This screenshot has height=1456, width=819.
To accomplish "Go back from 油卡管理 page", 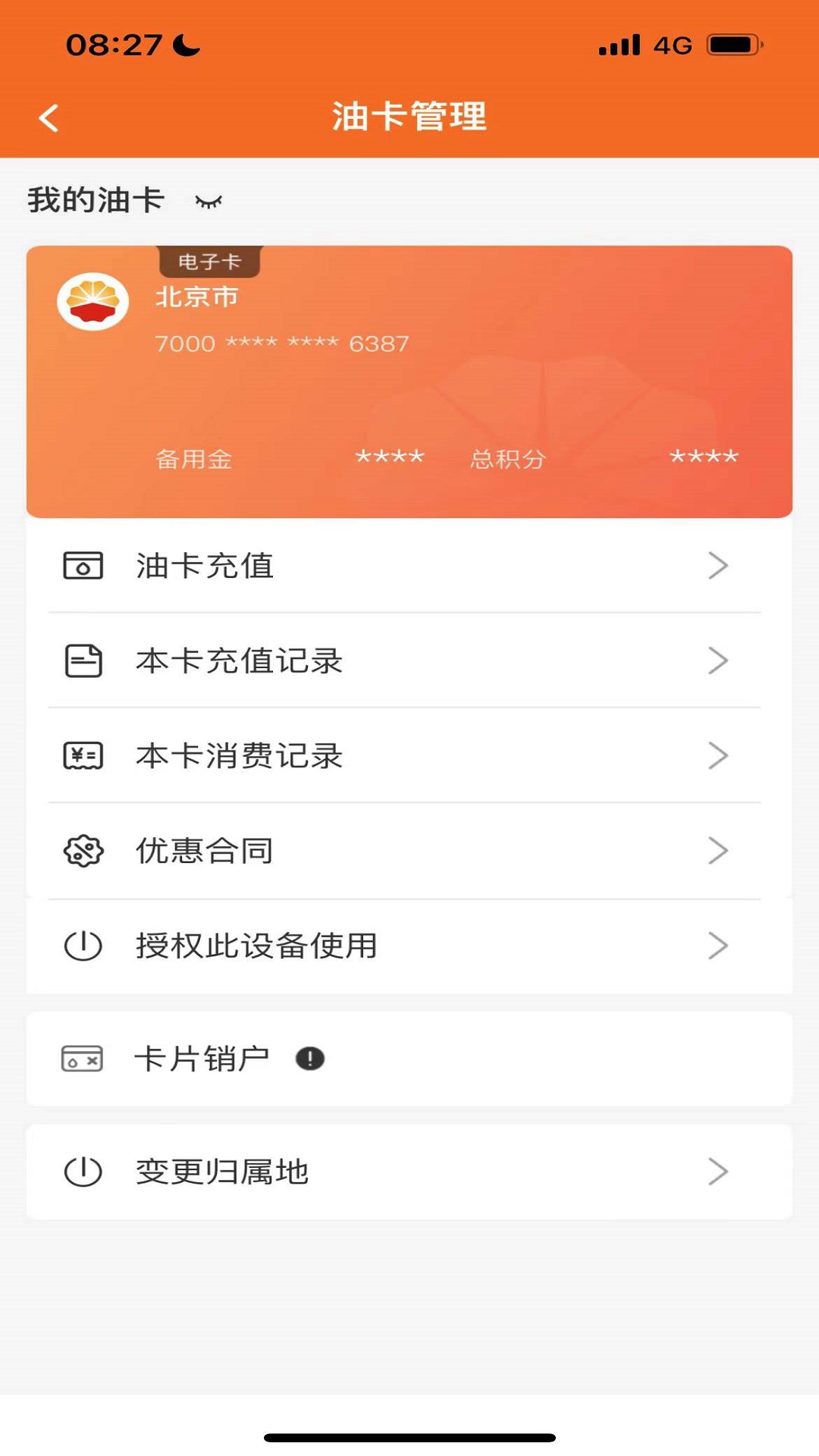I will pos(49,118).
